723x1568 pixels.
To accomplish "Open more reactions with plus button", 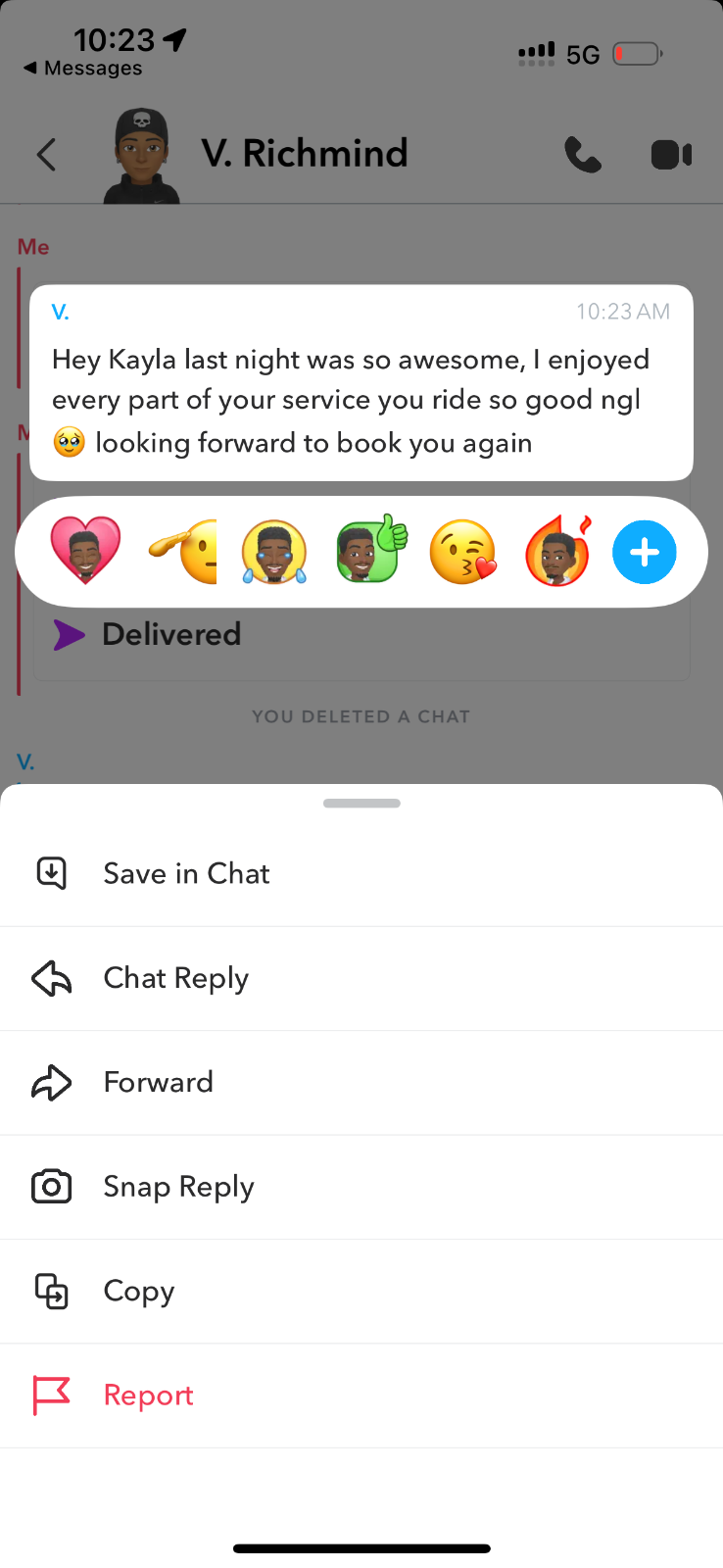I will point(644,553).
